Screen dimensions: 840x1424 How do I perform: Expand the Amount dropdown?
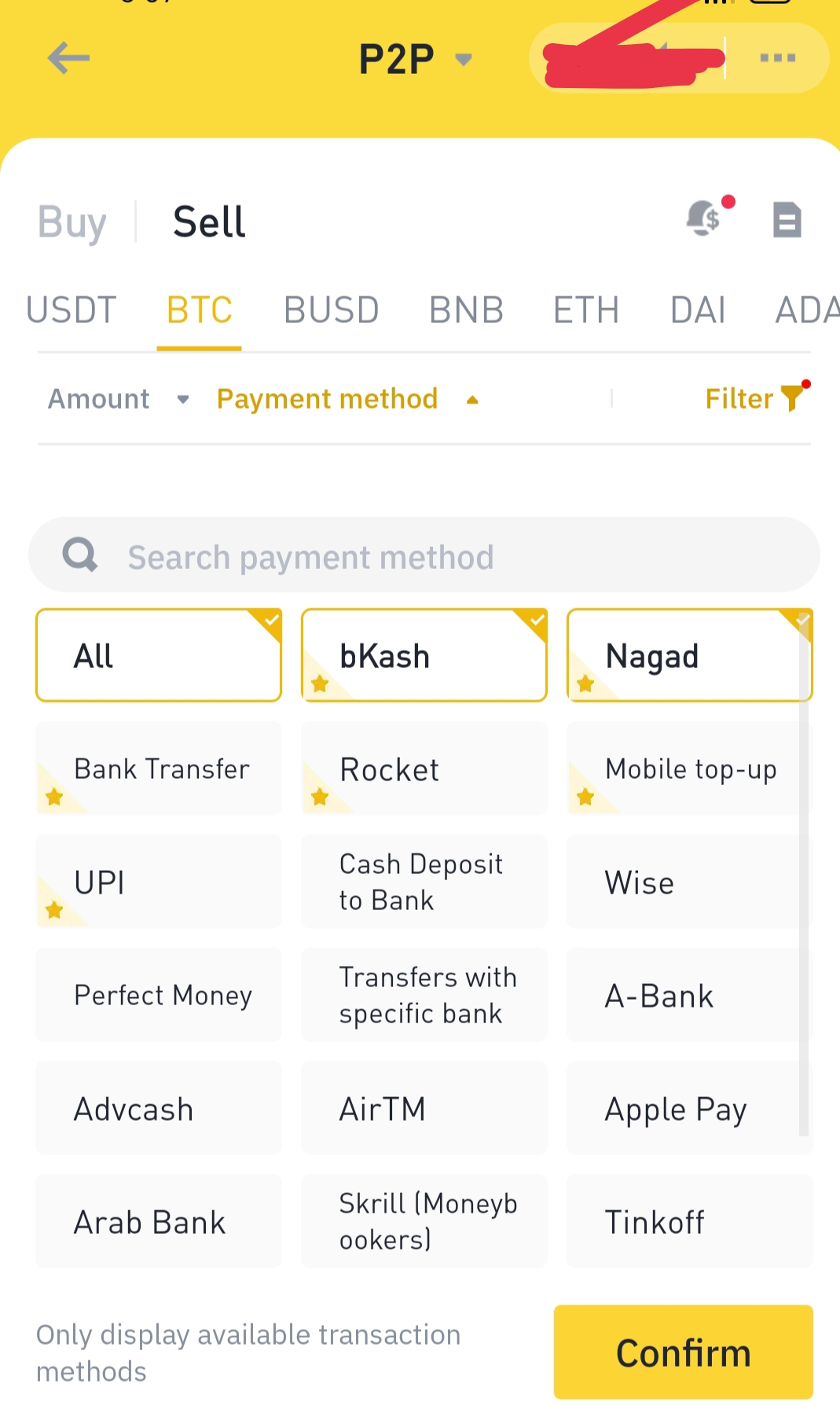[119, 399]
